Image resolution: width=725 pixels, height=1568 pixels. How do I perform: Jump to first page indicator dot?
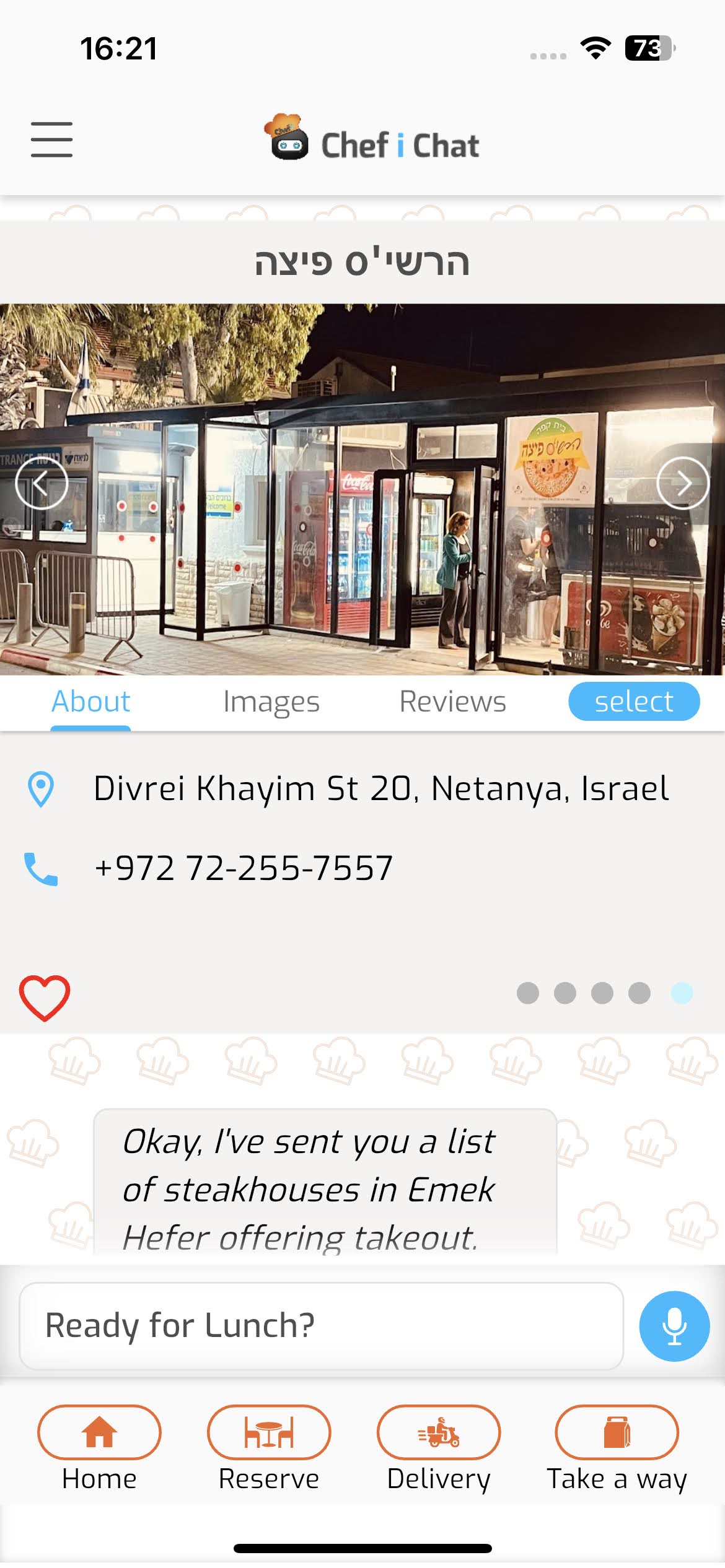click(527, 993)
